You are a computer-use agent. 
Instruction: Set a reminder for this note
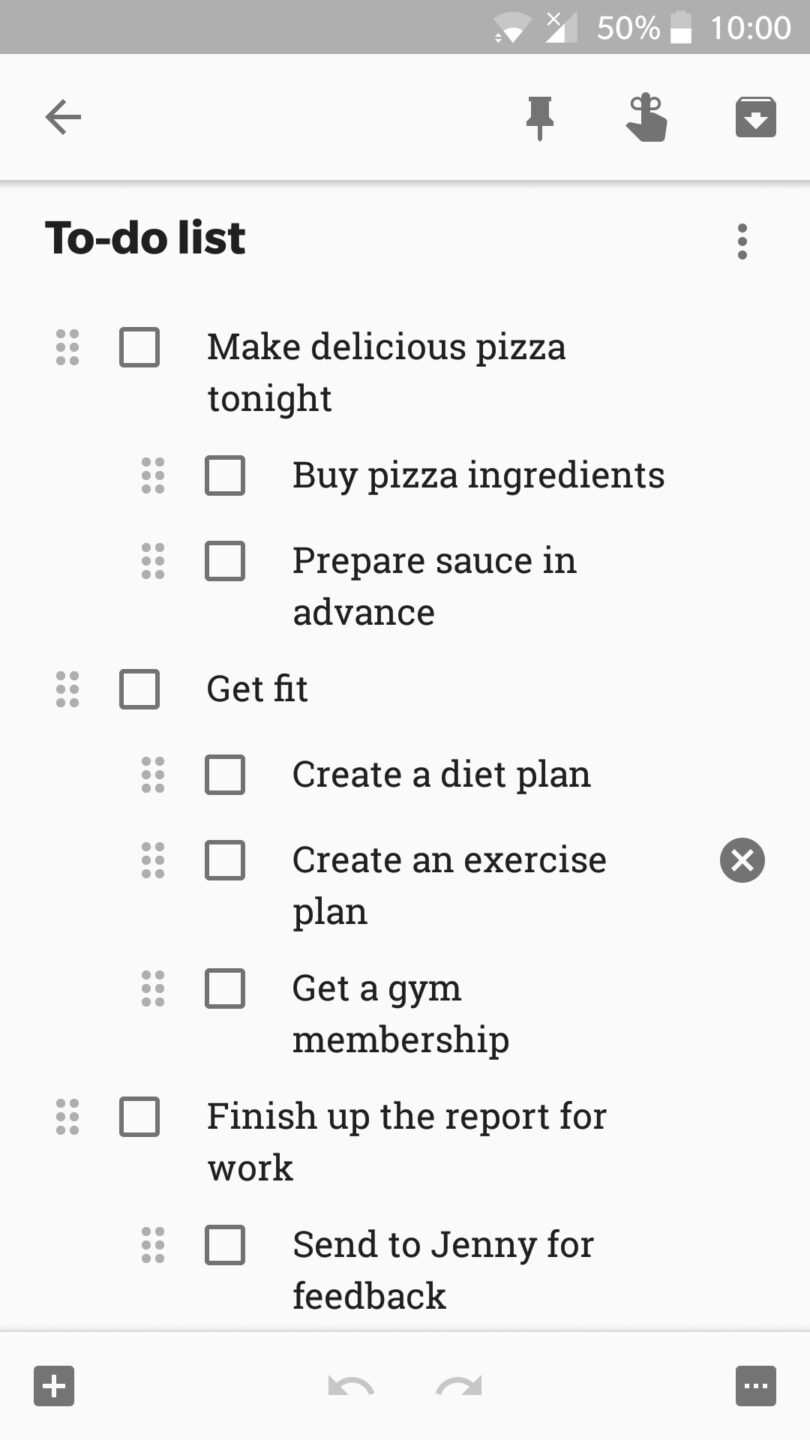(x=647, y=116)
